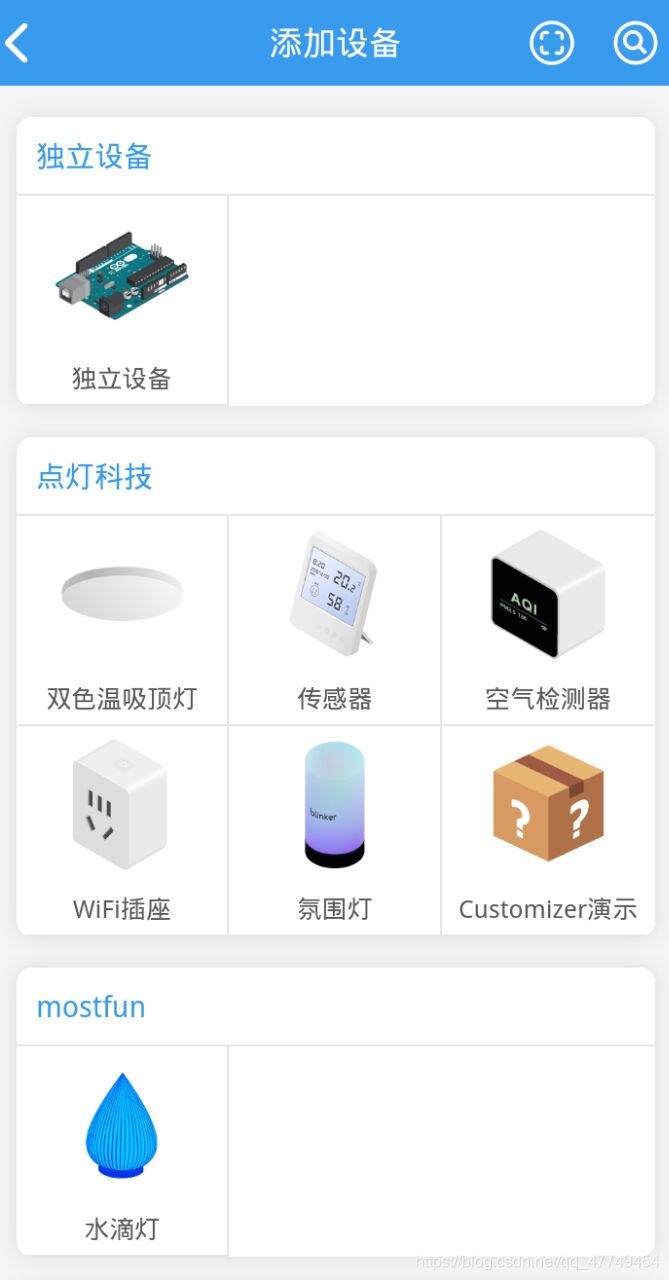This screenshot has height=1280, width=669.
Task: Select the Arduino 独立设备 tile
Action: (122, 300)
